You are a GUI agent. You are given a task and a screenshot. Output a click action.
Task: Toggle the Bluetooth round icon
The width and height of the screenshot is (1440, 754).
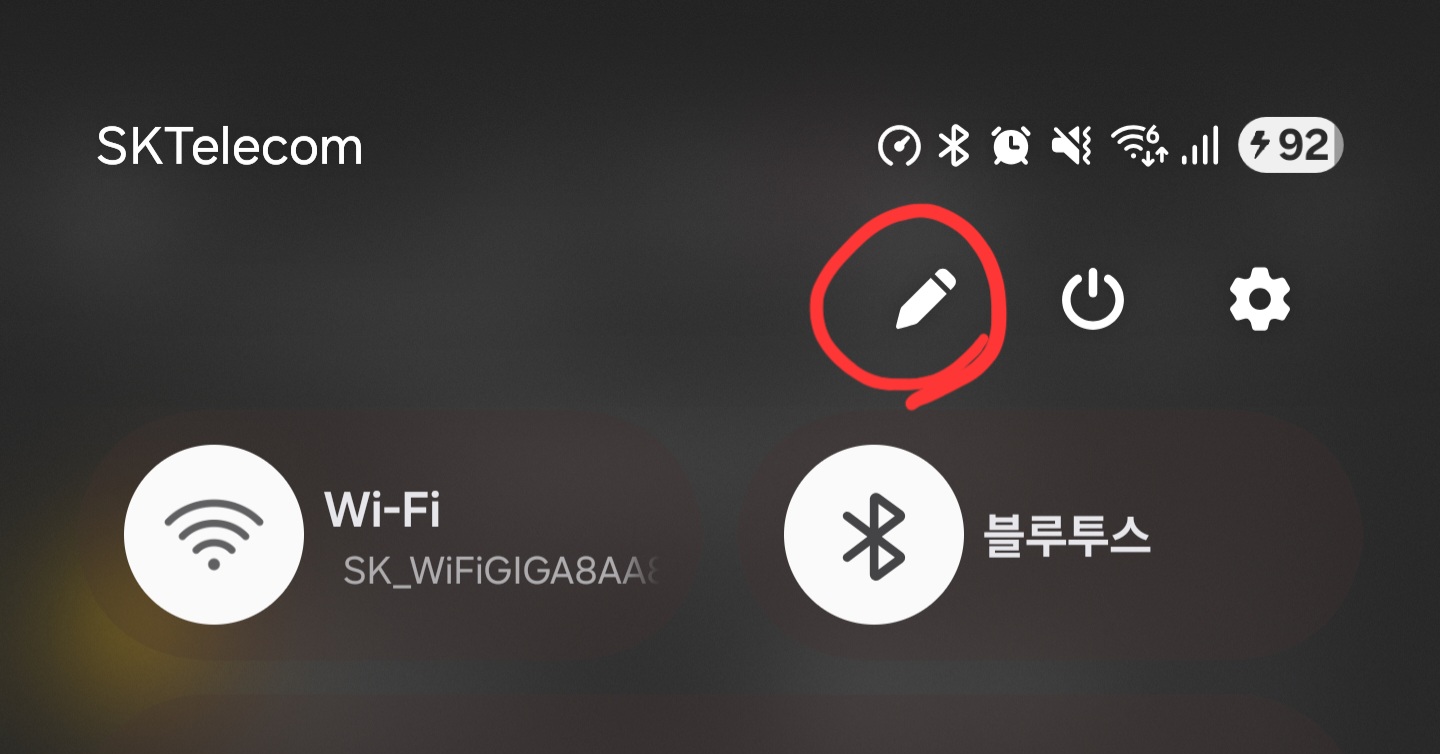pos(873,535)
